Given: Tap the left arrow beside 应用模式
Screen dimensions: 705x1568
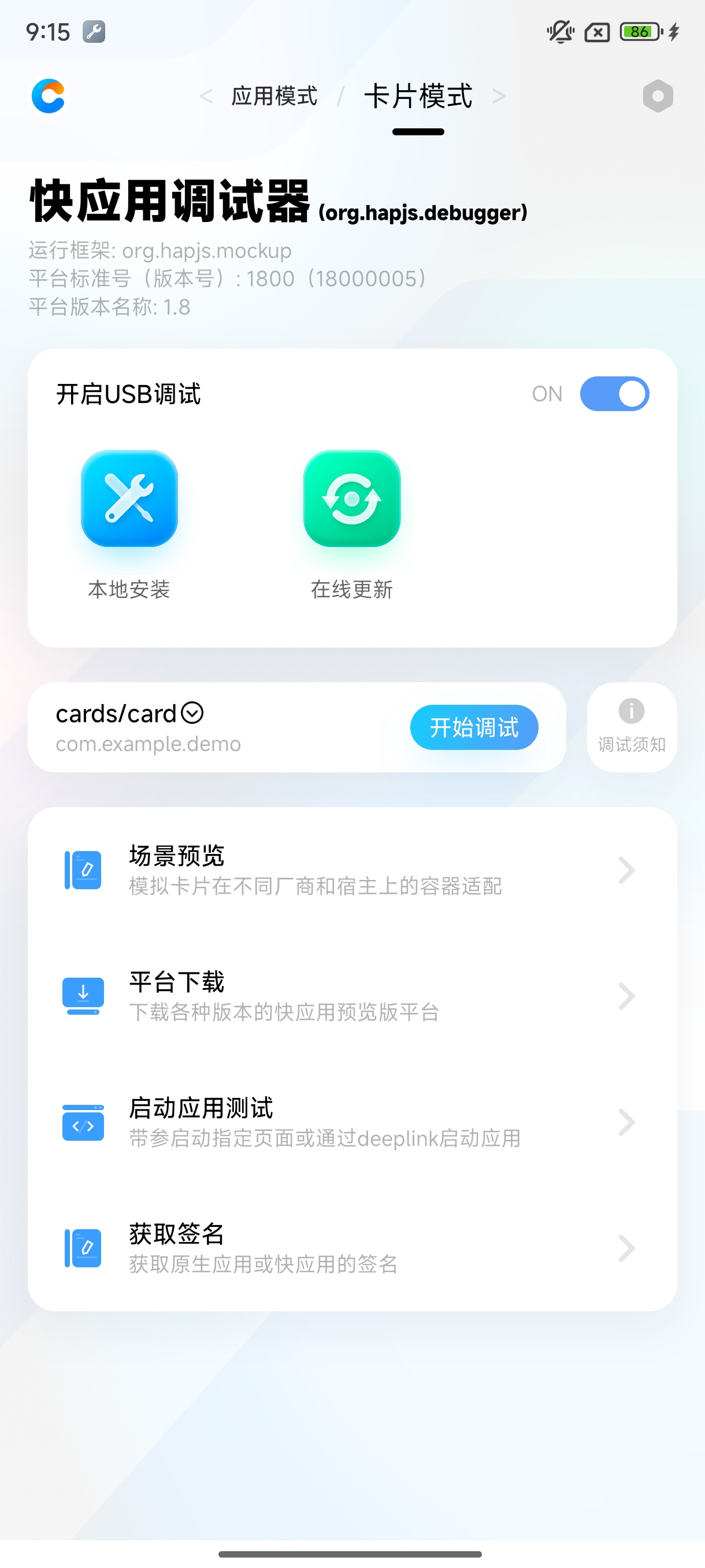Looking at the screenshot, I should tap(207, 95).
